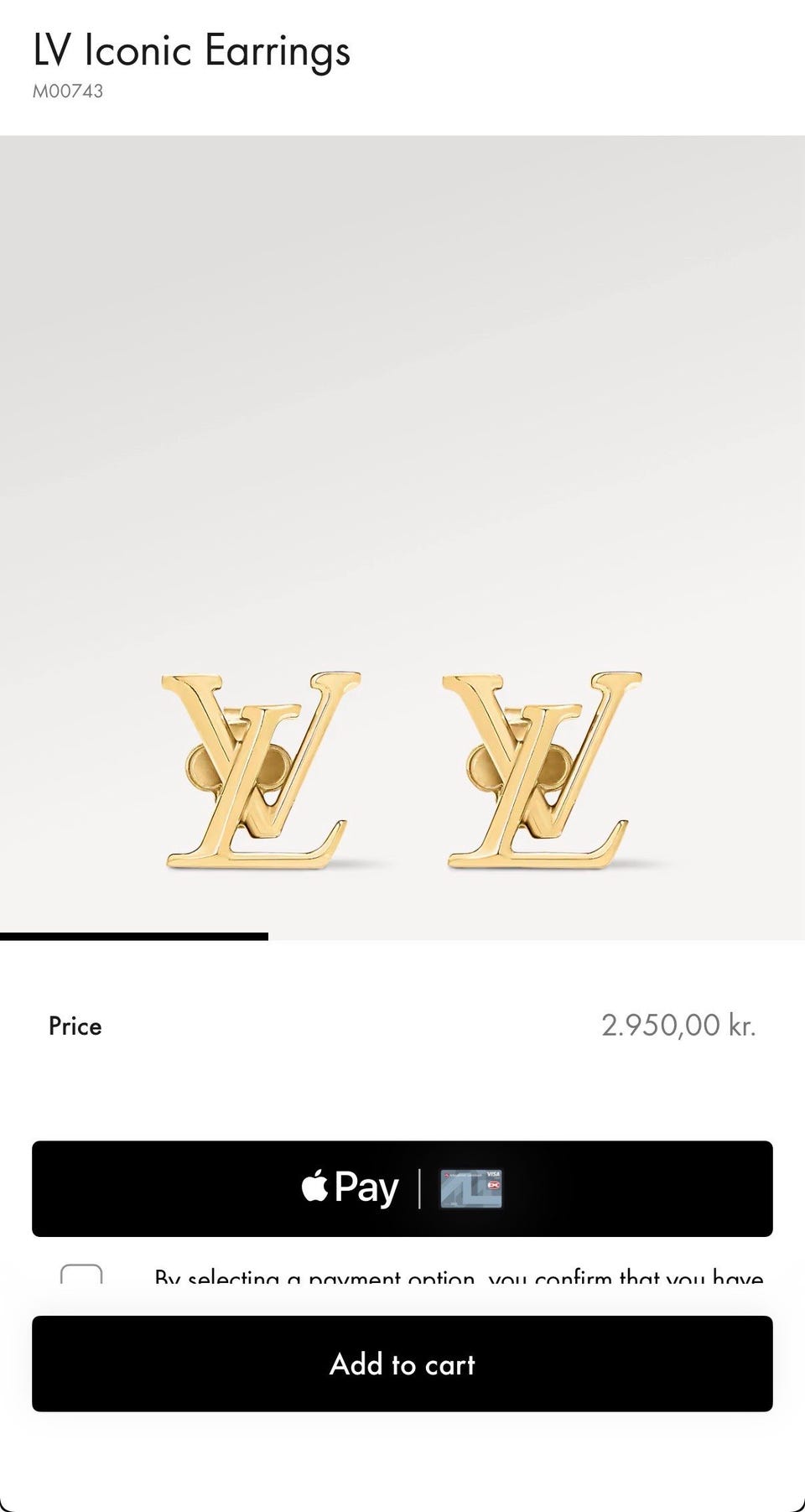This screenshot has height=1512, width=805.
Task: Open the LV Iconic Earrings product image
Action: tap(402, 537)
